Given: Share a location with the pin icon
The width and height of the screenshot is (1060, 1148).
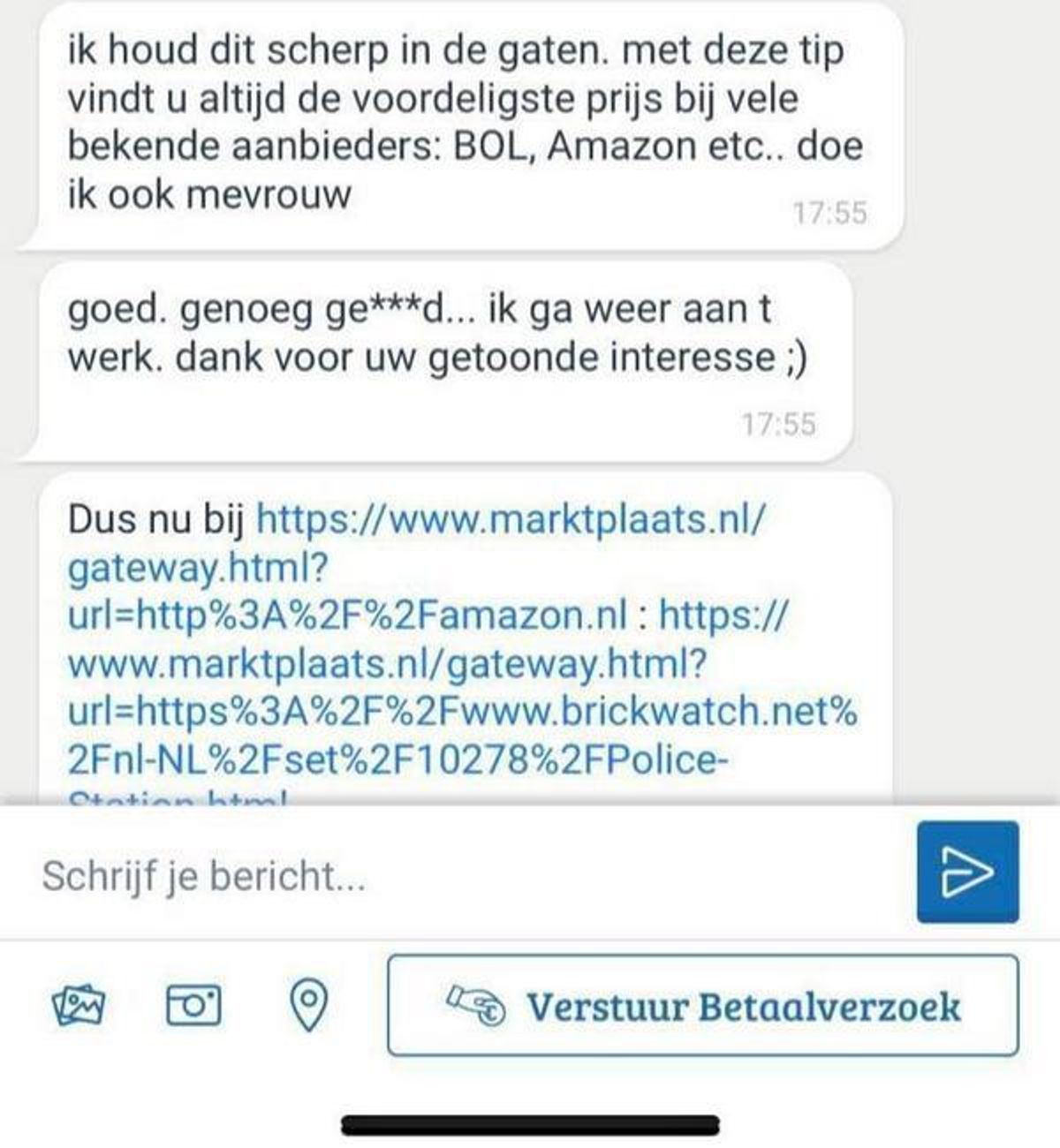Looking at the screenshot, I should point(309,1005).
